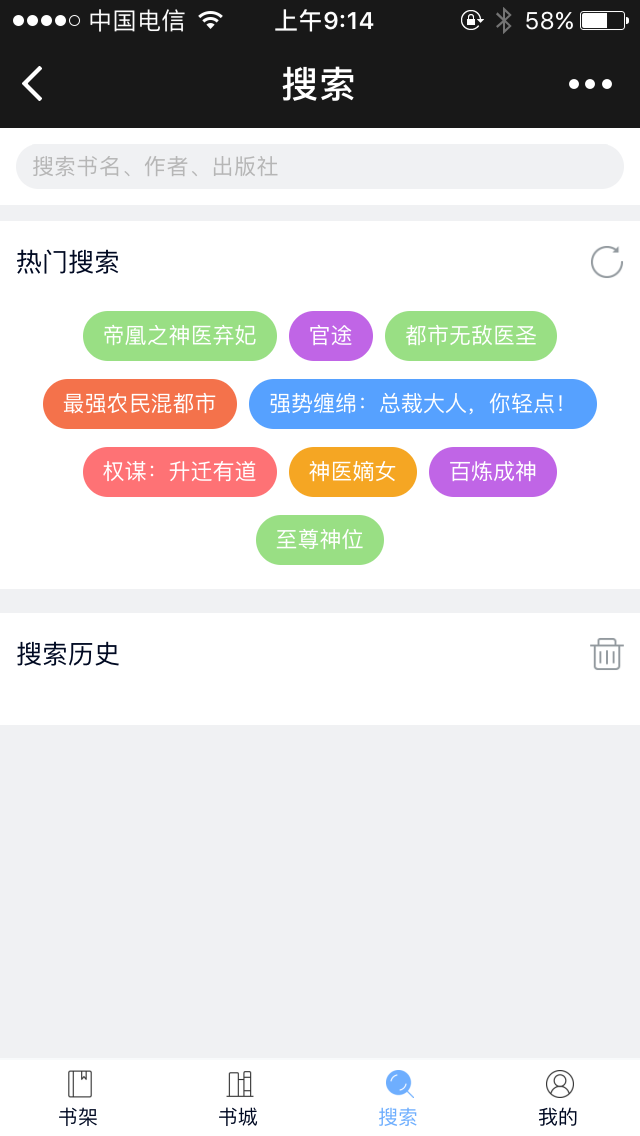Select the 搜索 bottom tab
640x1136 pixels.
coord(398,1097)
